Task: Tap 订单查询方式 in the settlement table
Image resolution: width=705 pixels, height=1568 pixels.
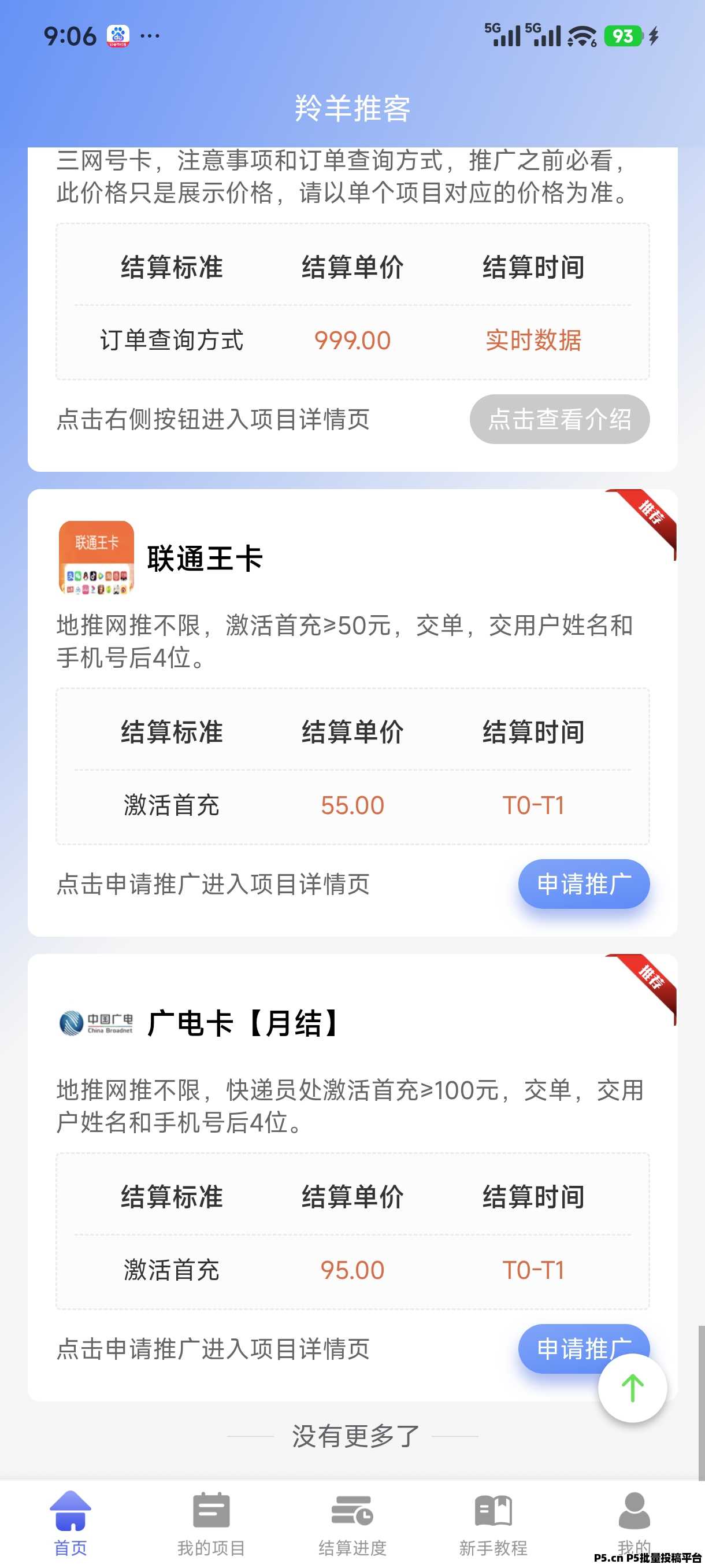Action: tap(171, 341)
